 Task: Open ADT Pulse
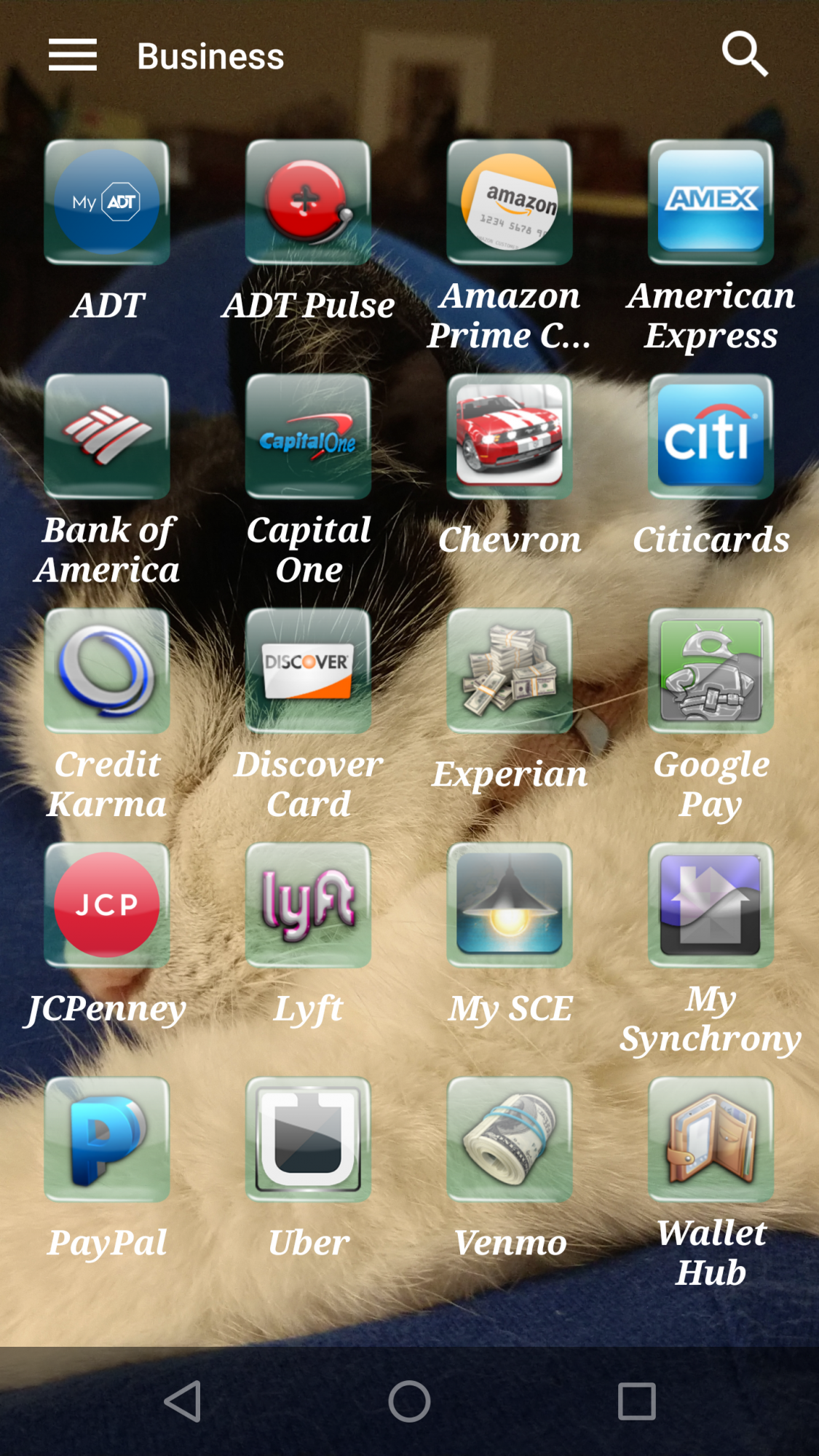point(309,202)
